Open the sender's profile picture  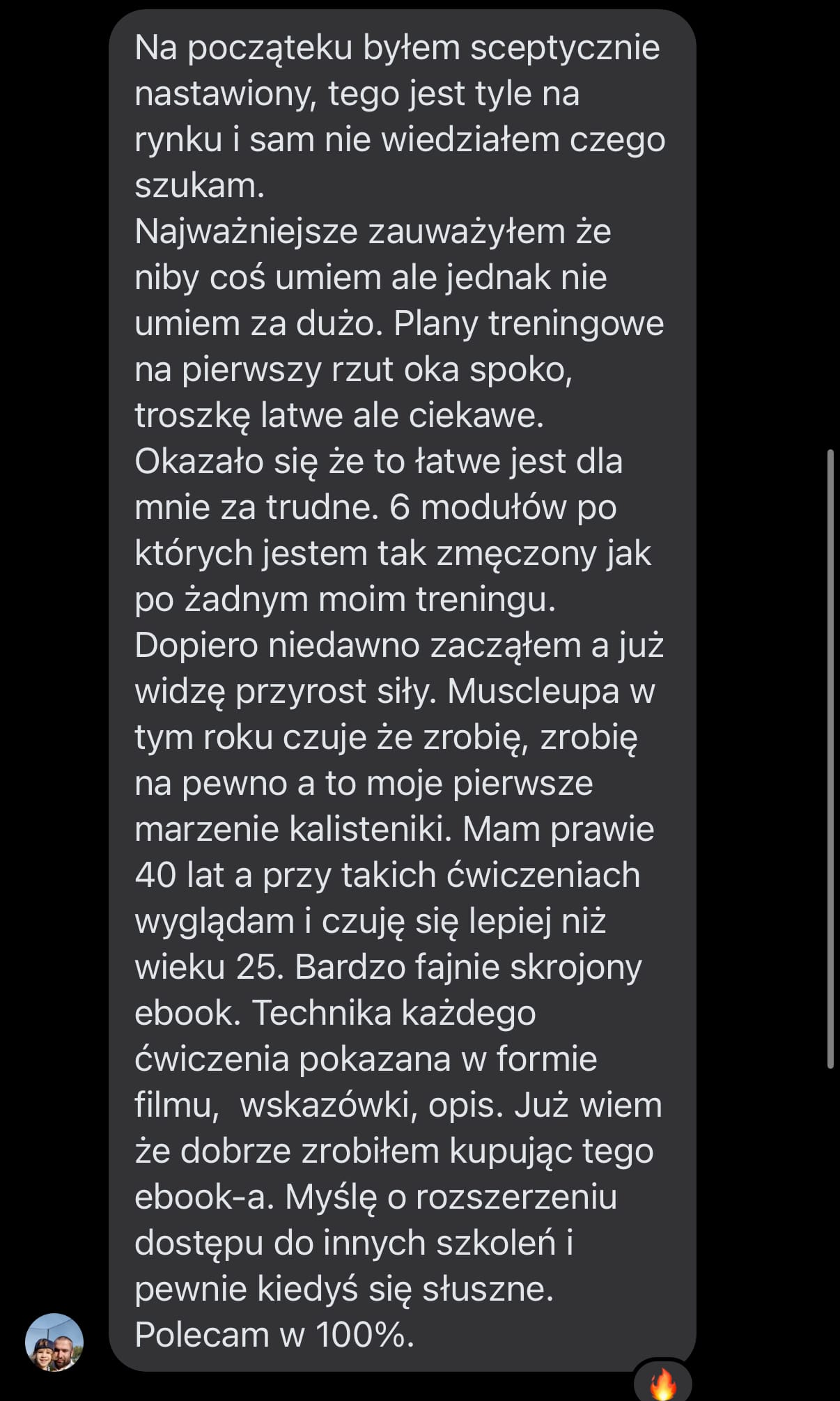[x=54, y=1342]
